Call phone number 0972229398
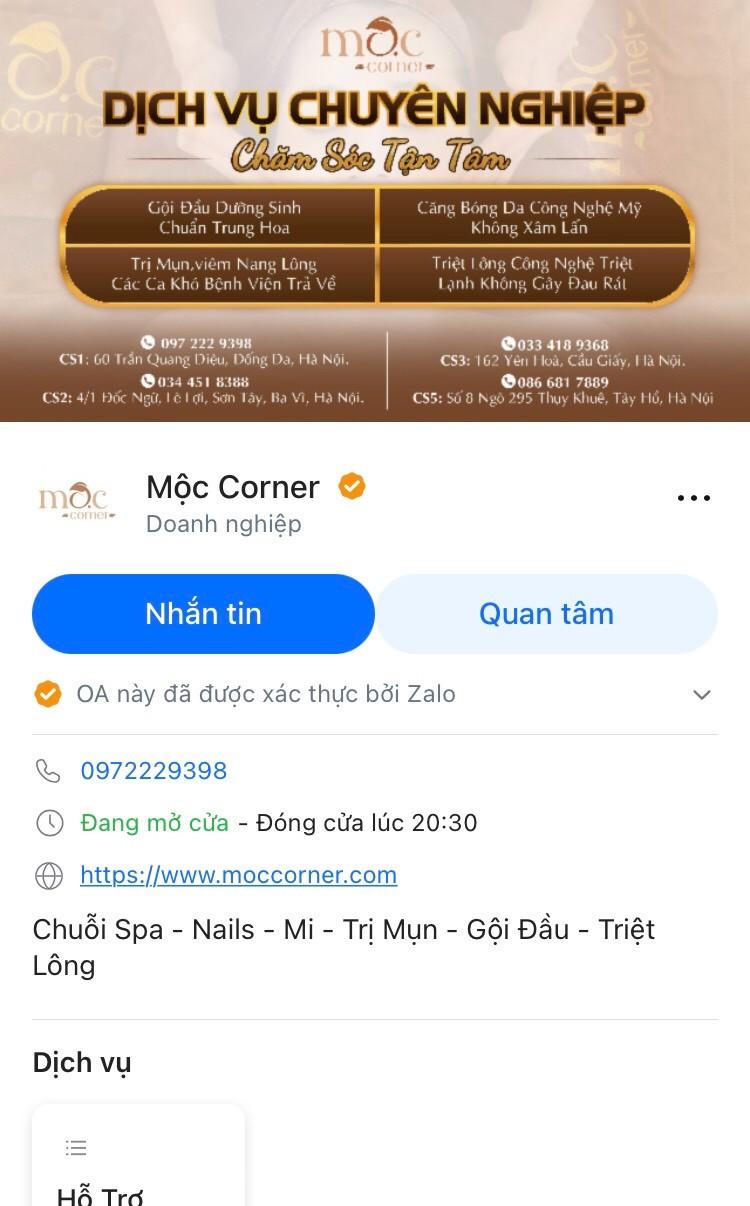Screen dimensions: 750x1206 pos(154,771)
